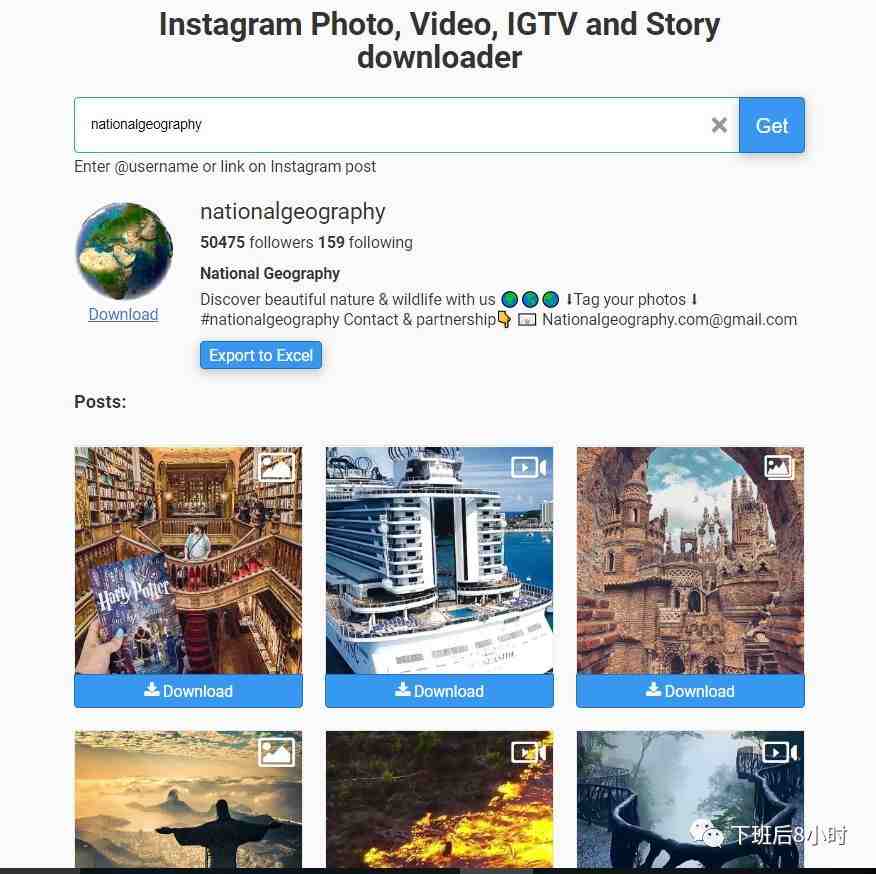Tap the Download link under the profile picture
The height and width of the screenshot is (874, 876).
click(x=123, y=314)
